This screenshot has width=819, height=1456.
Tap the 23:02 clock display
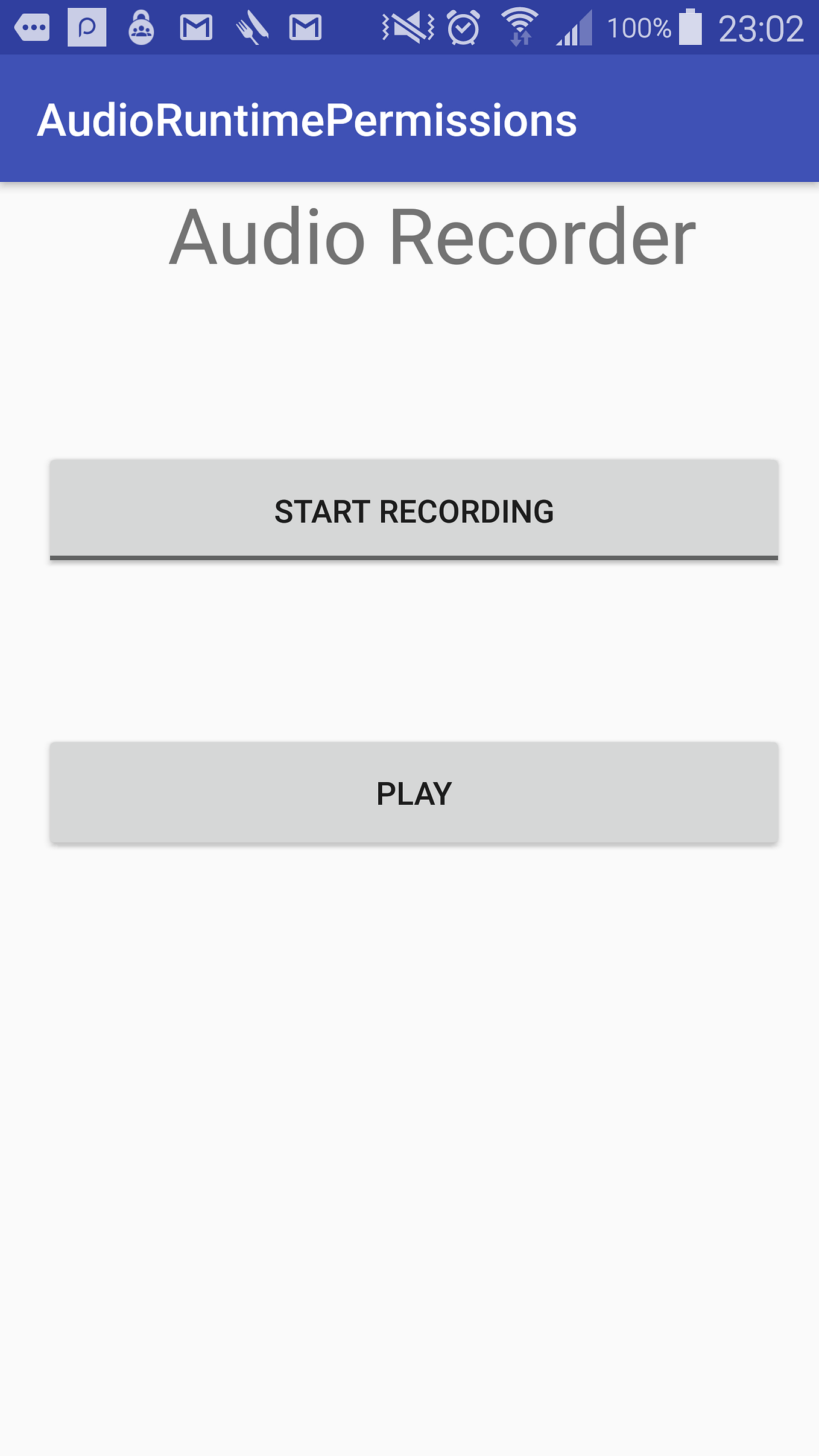(x=763, y=26)
